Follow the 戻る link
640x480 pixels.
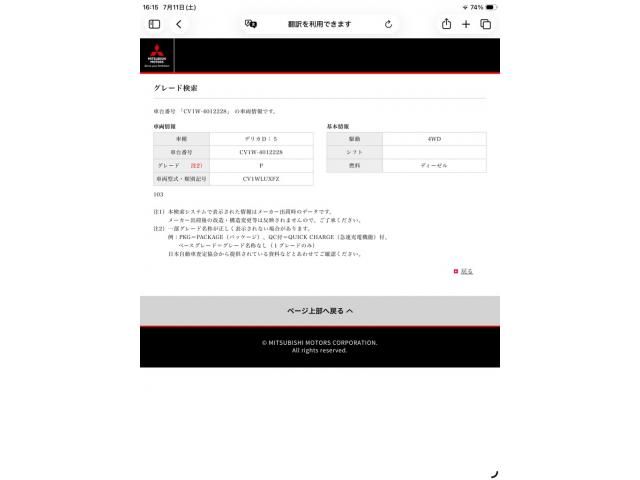click(x=467, y=271)
